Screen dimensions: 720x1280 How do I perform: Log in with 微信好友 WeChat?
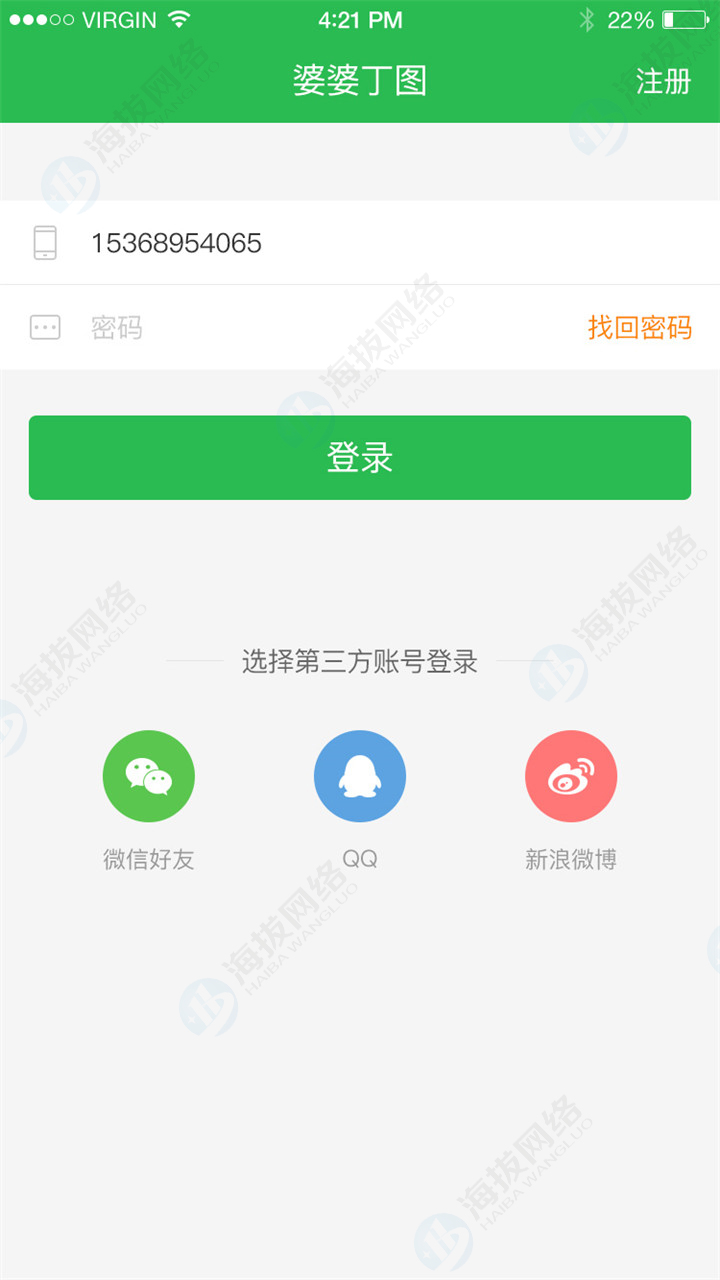point(149,776)
